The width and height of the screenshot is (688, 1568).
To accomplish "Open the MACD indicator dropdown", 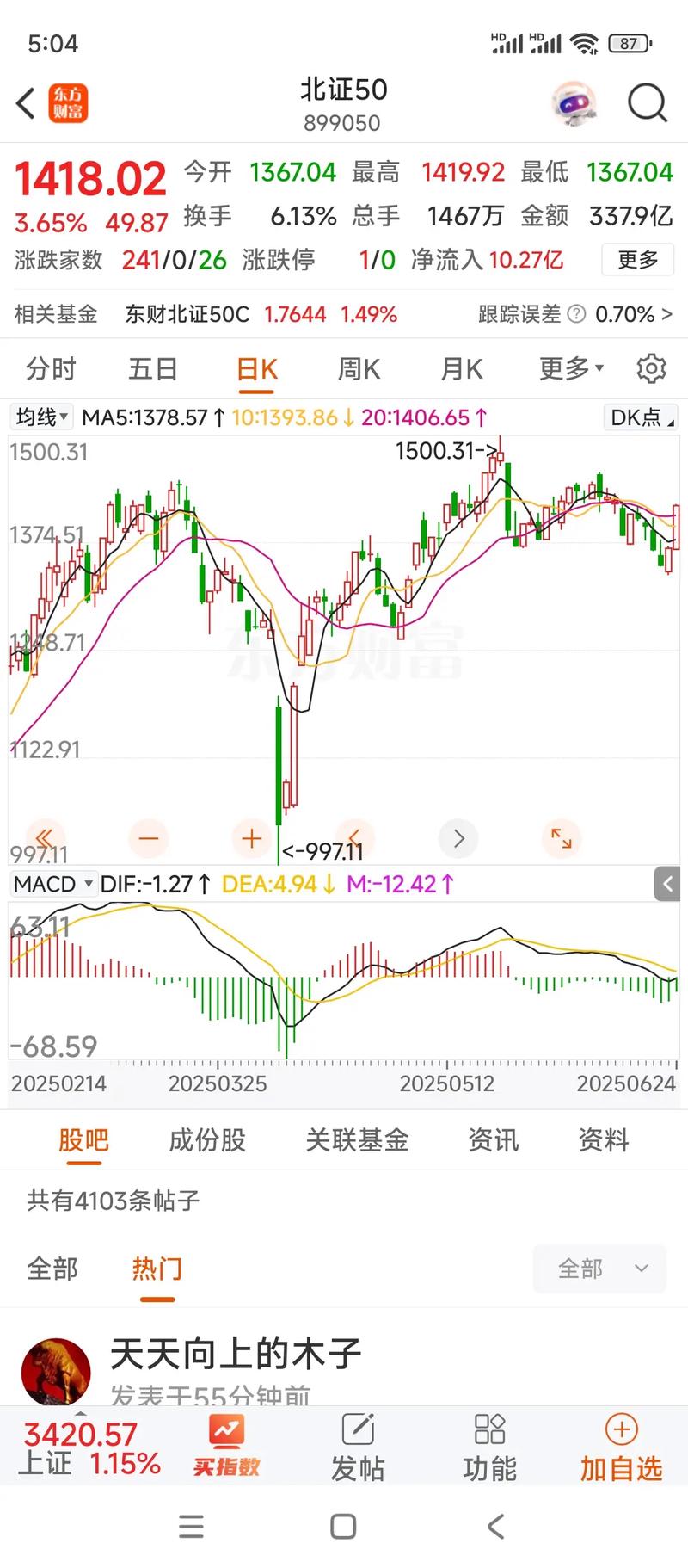I will tap(53, 884).
